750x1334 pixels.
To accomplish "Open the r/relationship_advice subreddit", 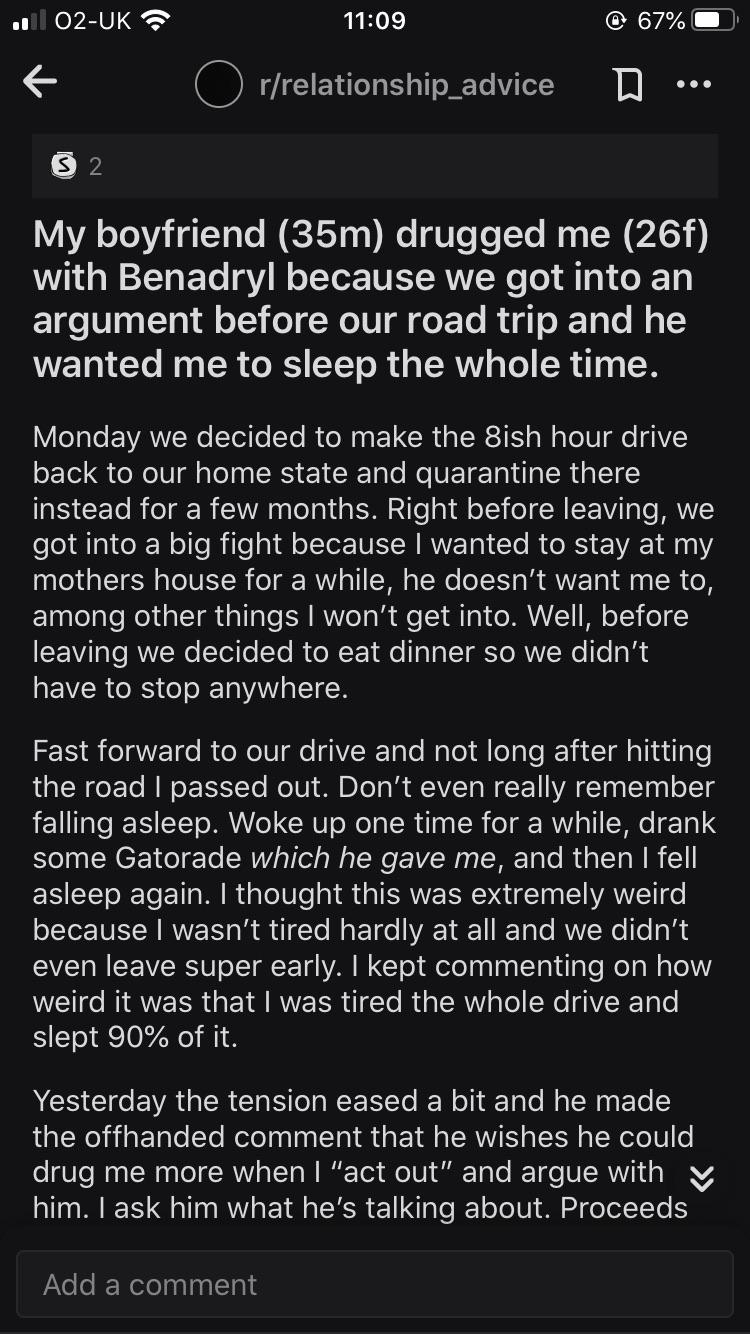I will pos(405,85).
